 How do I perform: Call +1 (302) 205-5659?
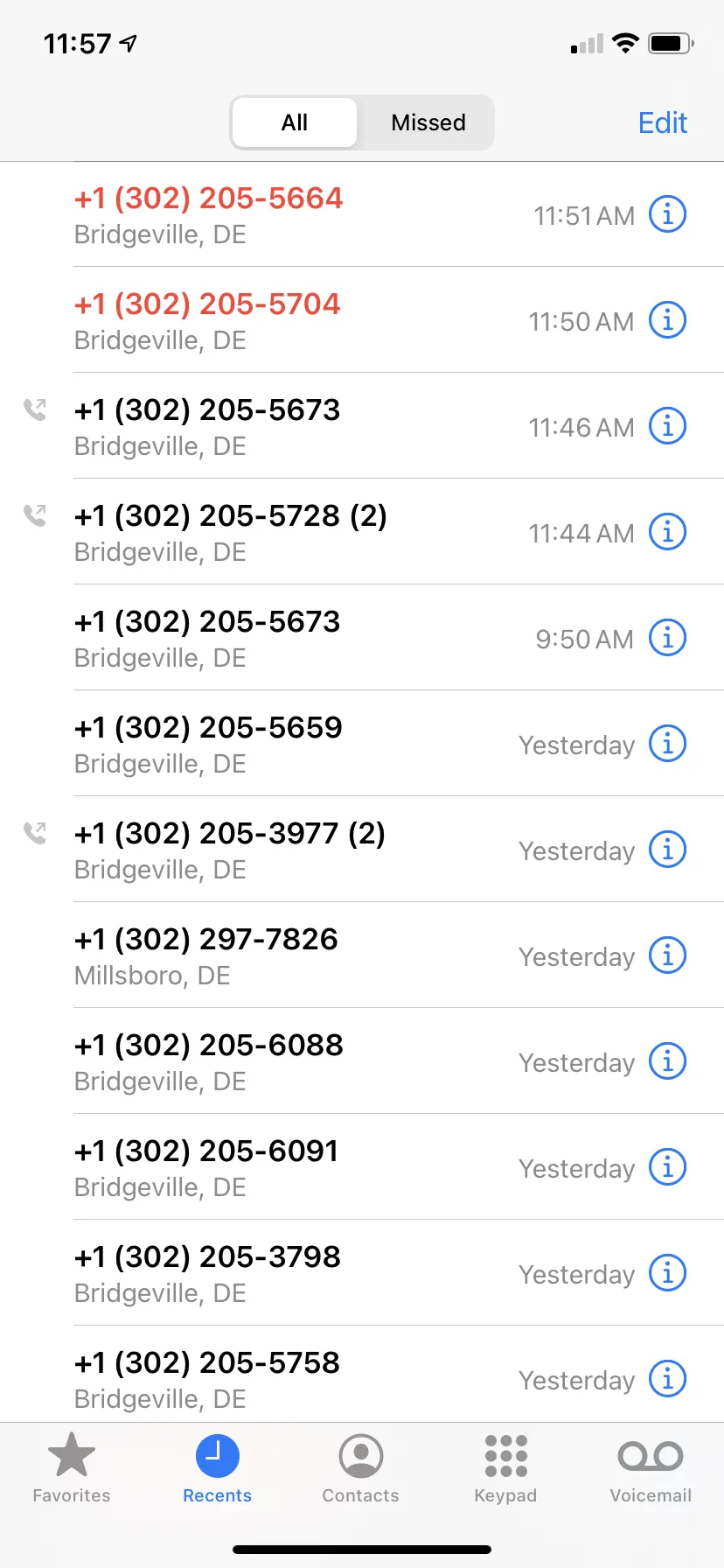click(362, 744)
